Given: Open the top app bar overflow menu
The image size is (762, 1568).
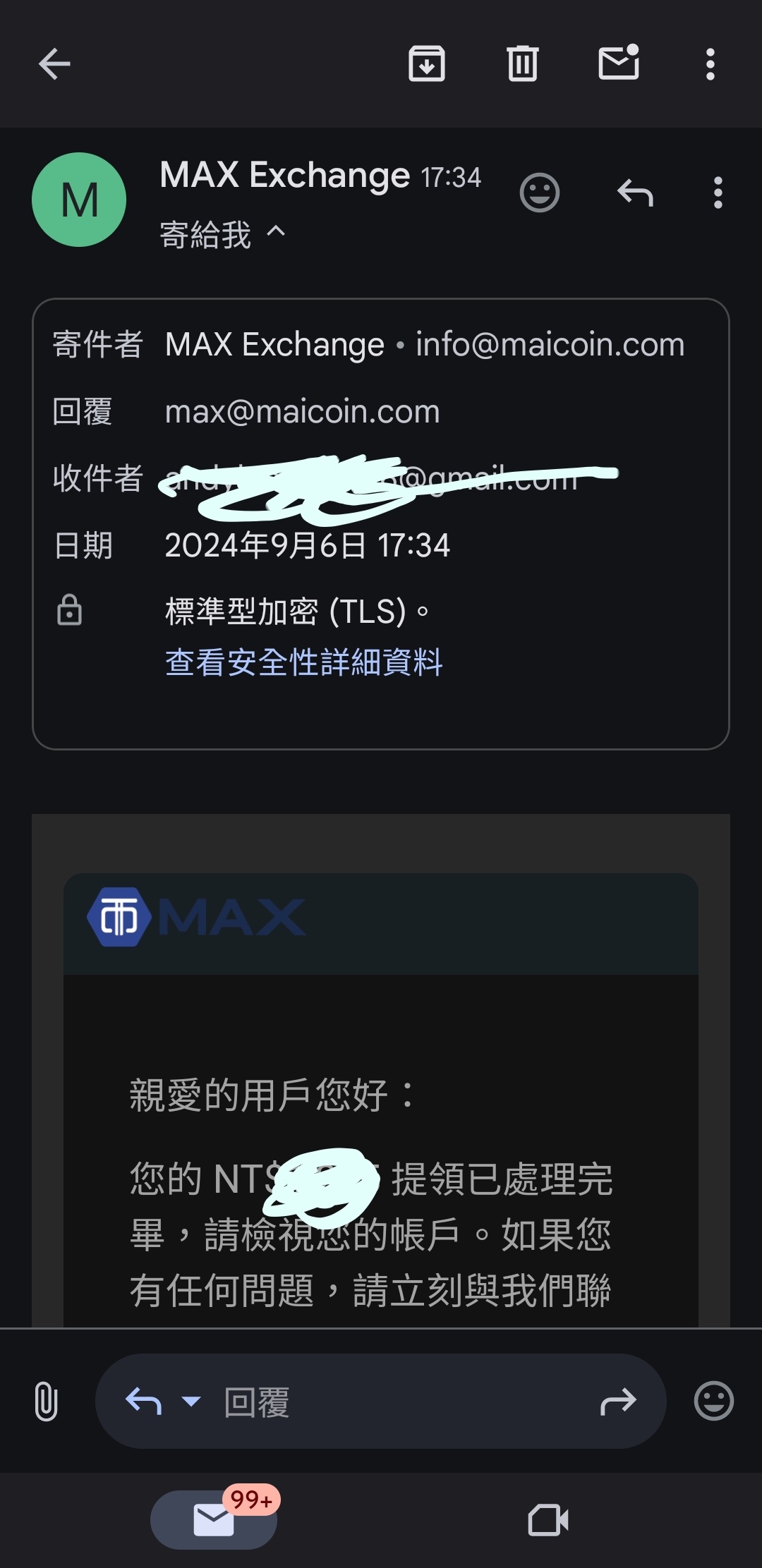Looking at the screenshot, I should [710, 64].
